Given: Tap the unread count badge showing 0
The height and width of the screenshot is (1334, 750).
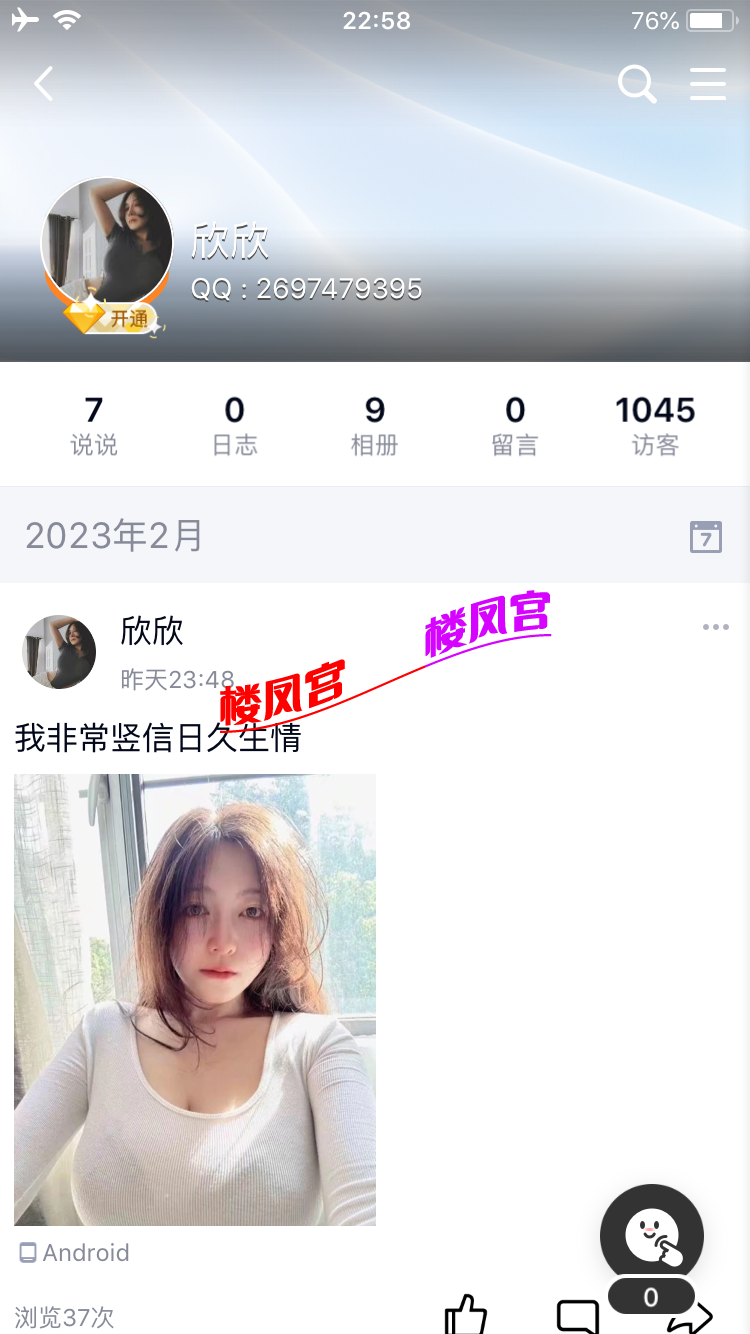Looking at the screenshot, I should click(x=651, y=1297).
